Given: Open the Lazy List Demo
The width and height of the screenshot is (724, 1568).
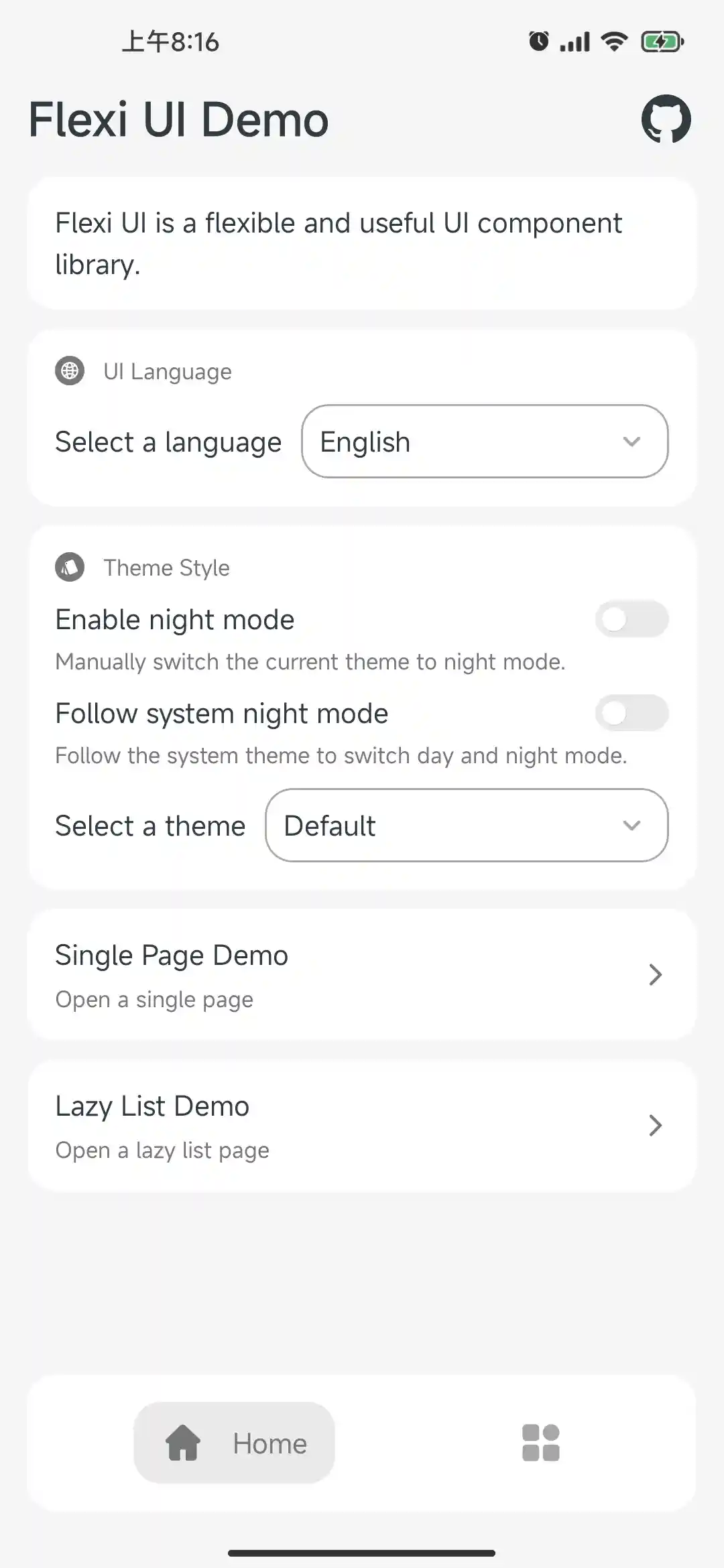Looking at the screenshot, I should coord(362,1126).
